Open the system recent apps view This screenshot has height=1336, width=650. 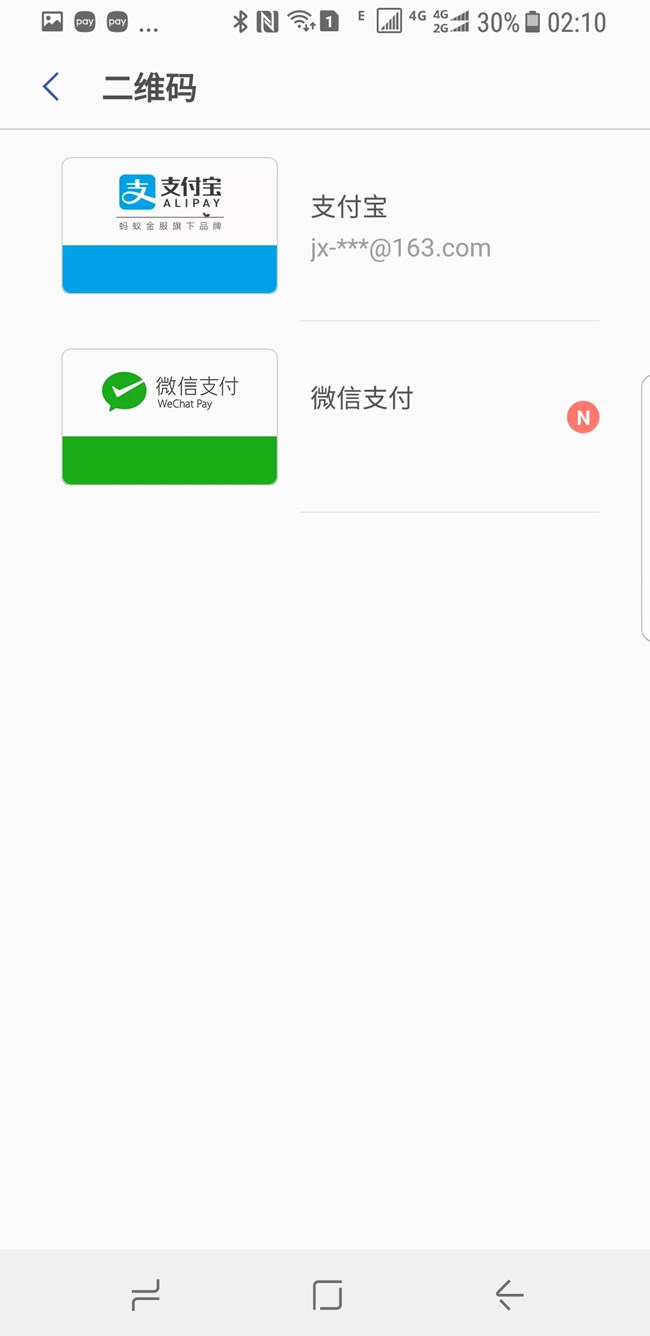pos(145,1296)
